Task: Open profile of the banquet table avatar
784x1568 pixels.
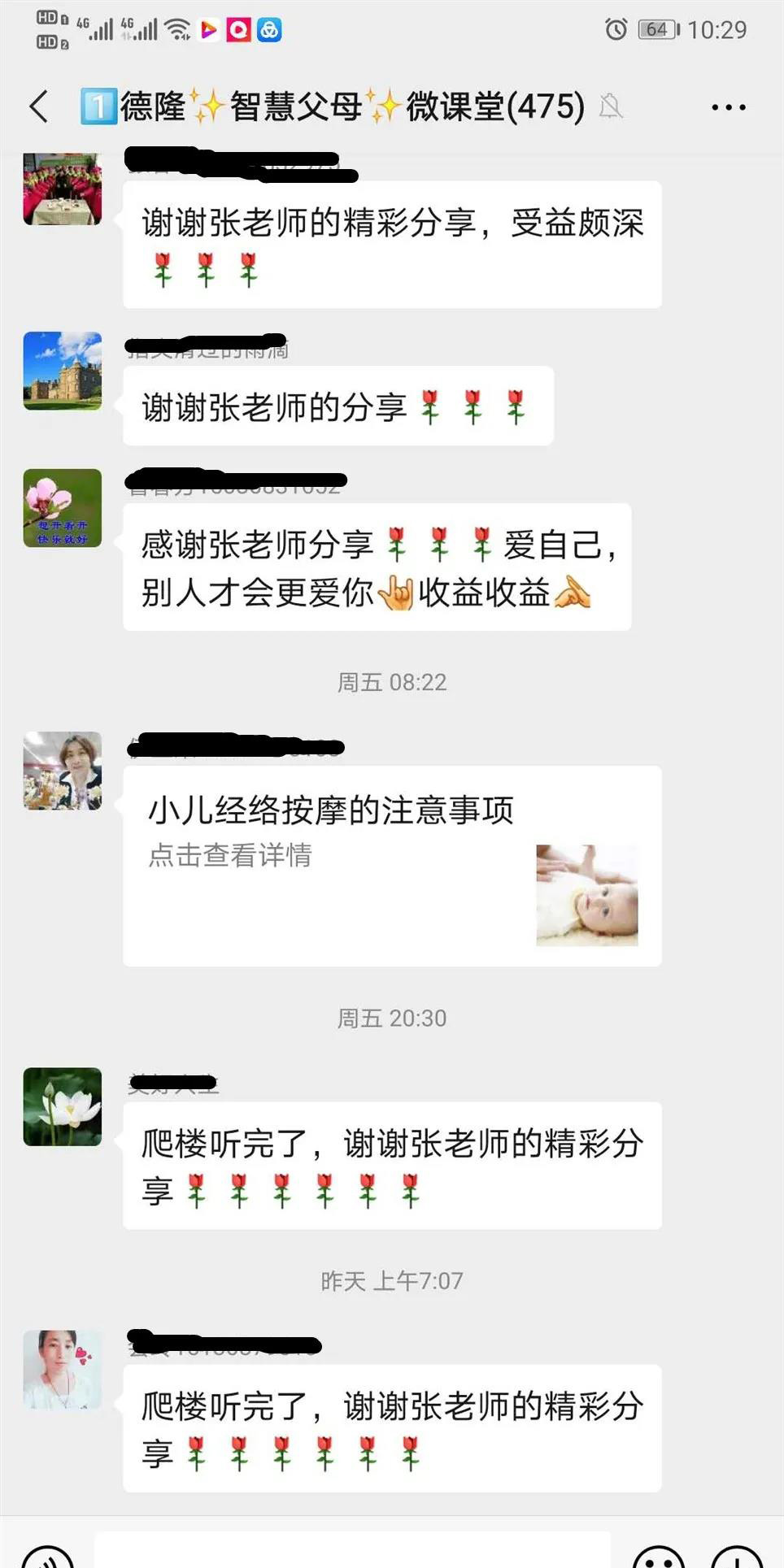Action: click(x=63, y=190)
